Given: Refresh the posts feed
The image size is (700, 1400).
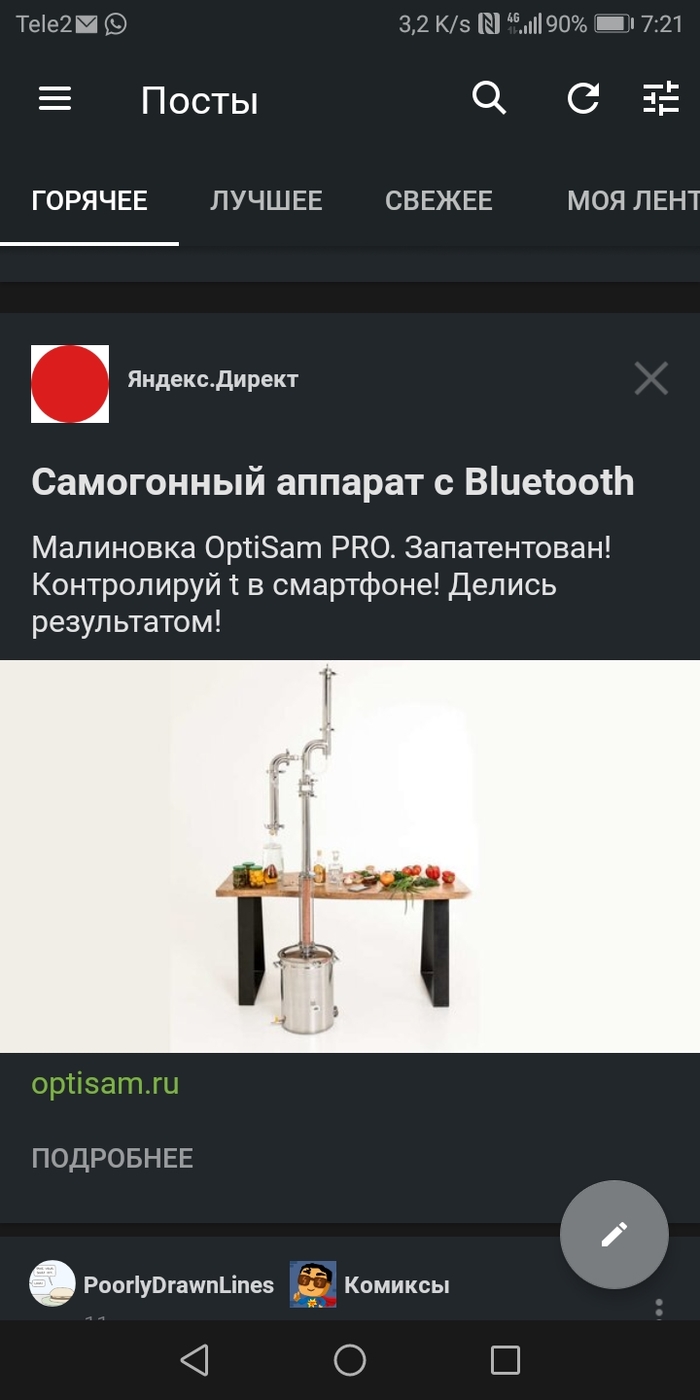Looking at the screenshot, I should pos(583,99).
